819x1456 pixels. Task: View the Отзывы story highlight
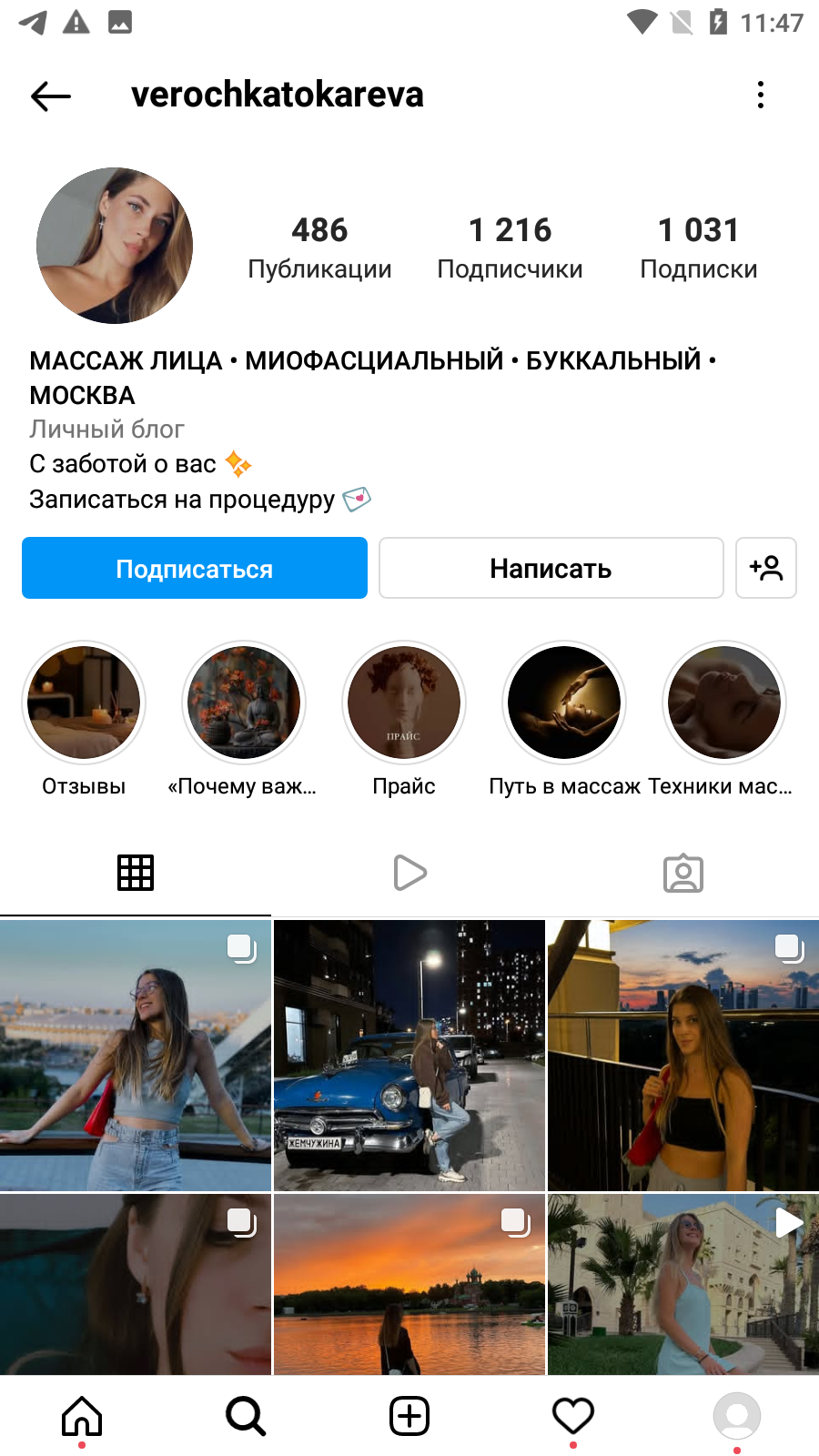point(84,703)
